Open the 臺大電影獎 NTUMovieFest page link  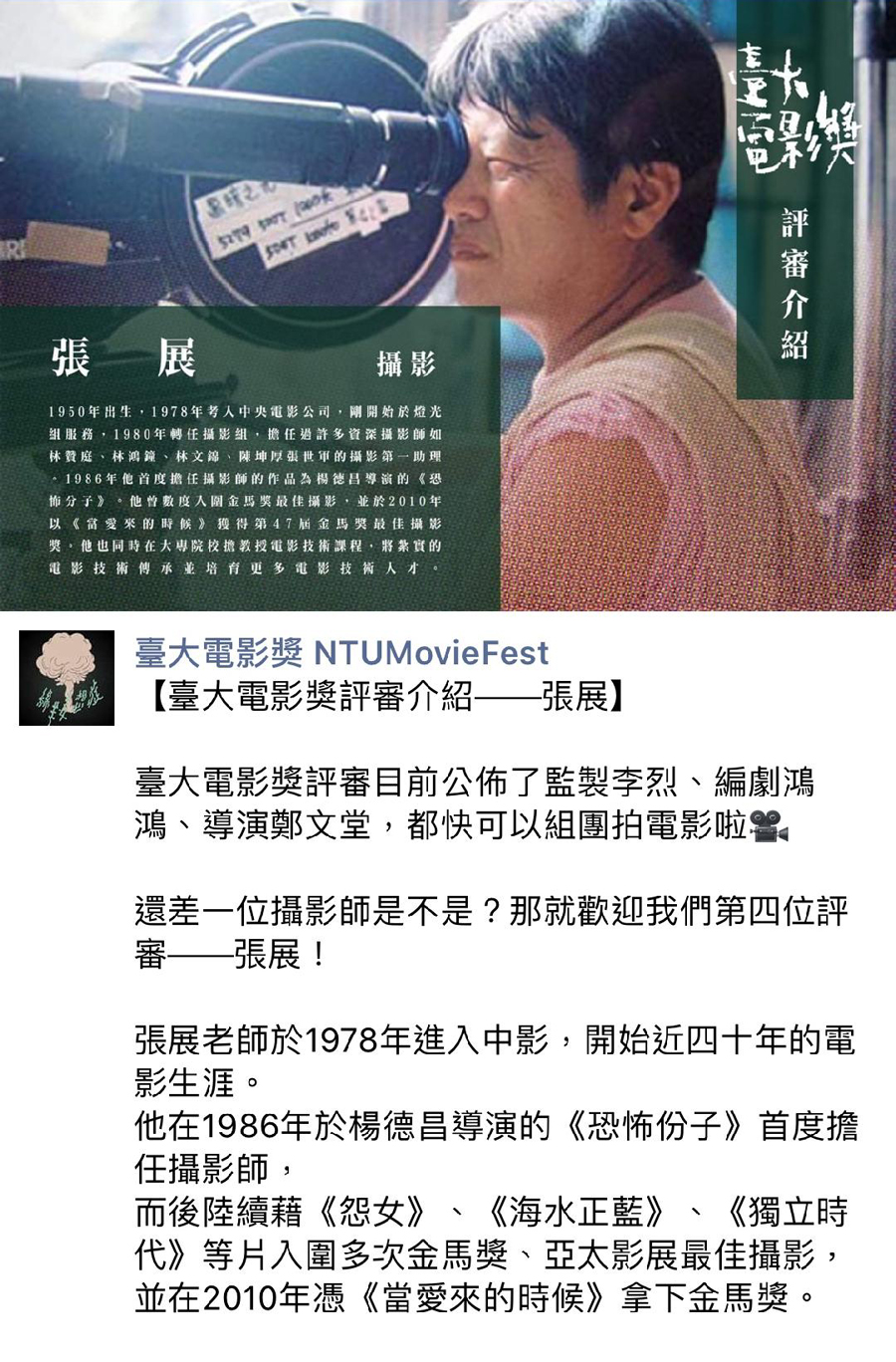point(341,653)
